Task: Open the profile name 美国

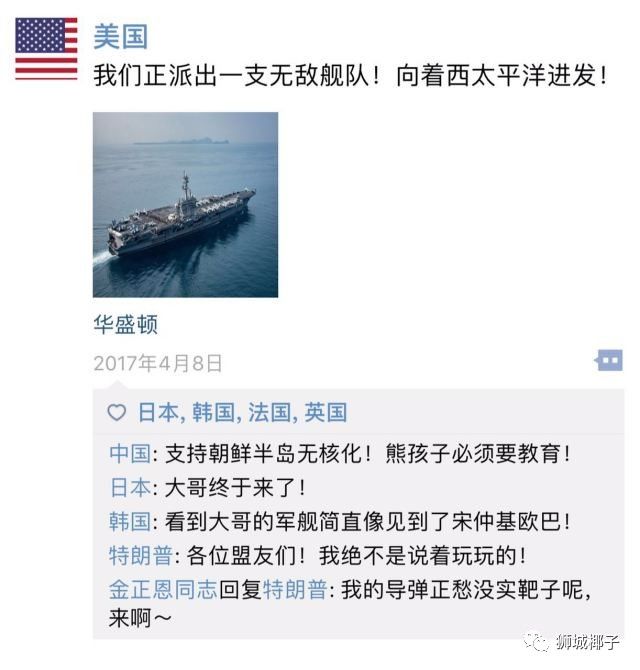Action: click(120, 37)
